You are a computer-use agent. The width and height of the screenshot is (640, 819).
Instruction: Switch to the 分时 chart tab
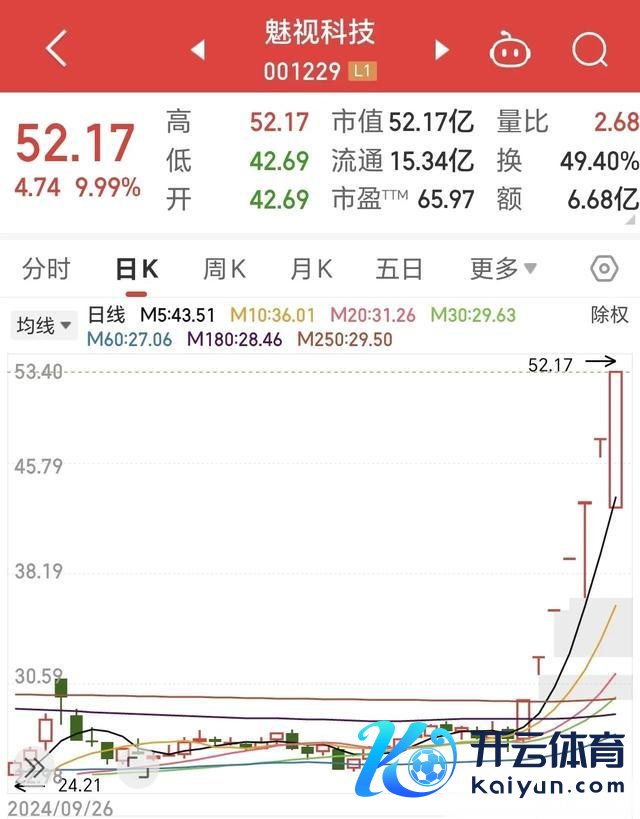(x=47, y=269)
